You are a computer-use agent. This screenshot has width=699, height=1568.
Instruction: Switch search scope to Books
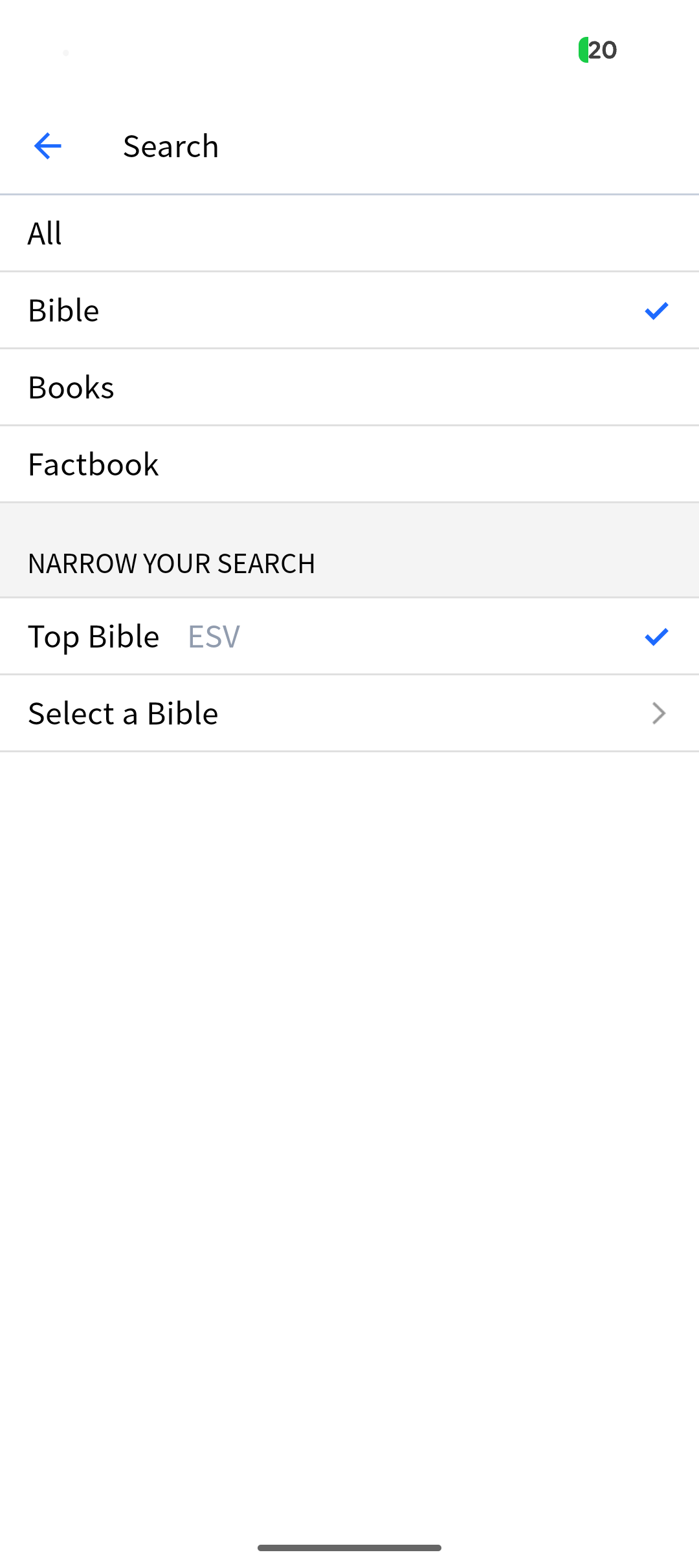tap(349, 387)
